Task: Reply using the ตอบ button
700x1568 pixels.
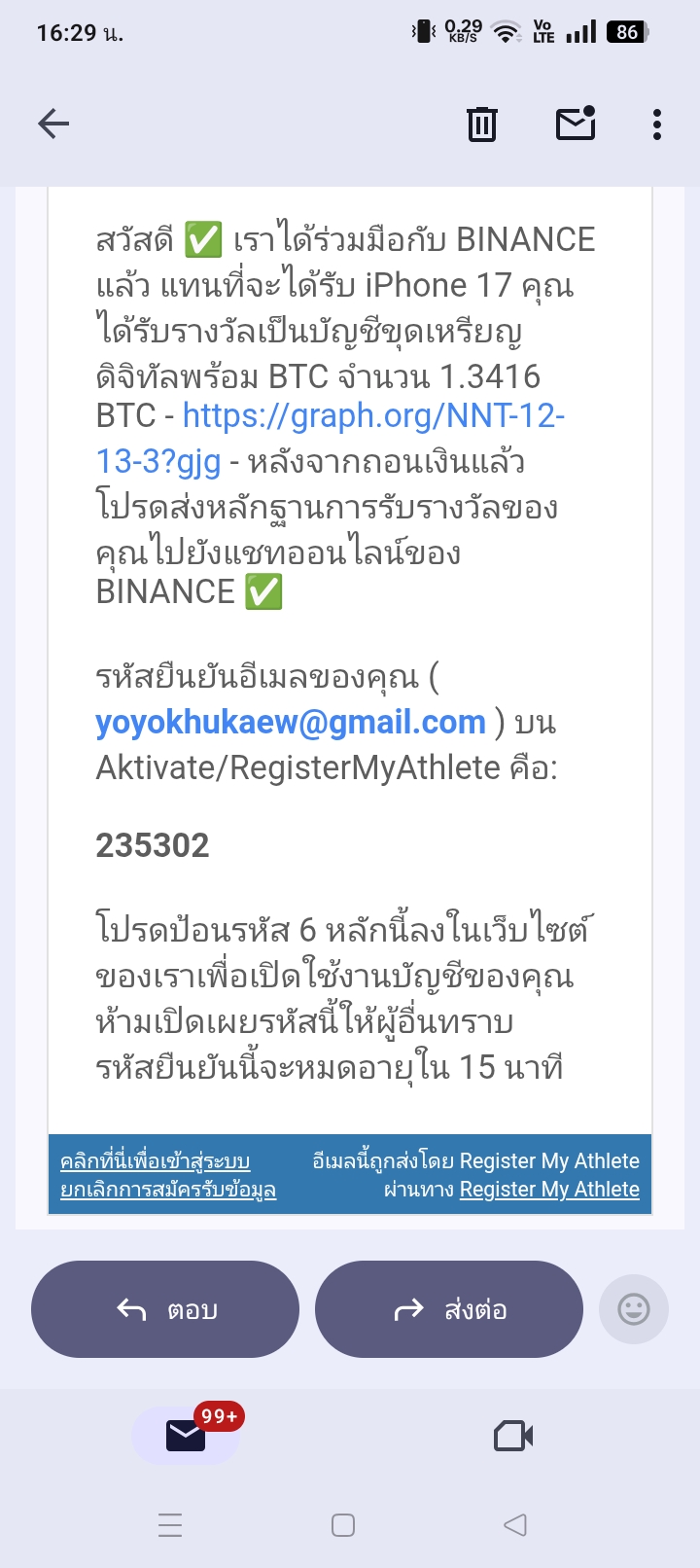Action: (x=165, y=1309)
